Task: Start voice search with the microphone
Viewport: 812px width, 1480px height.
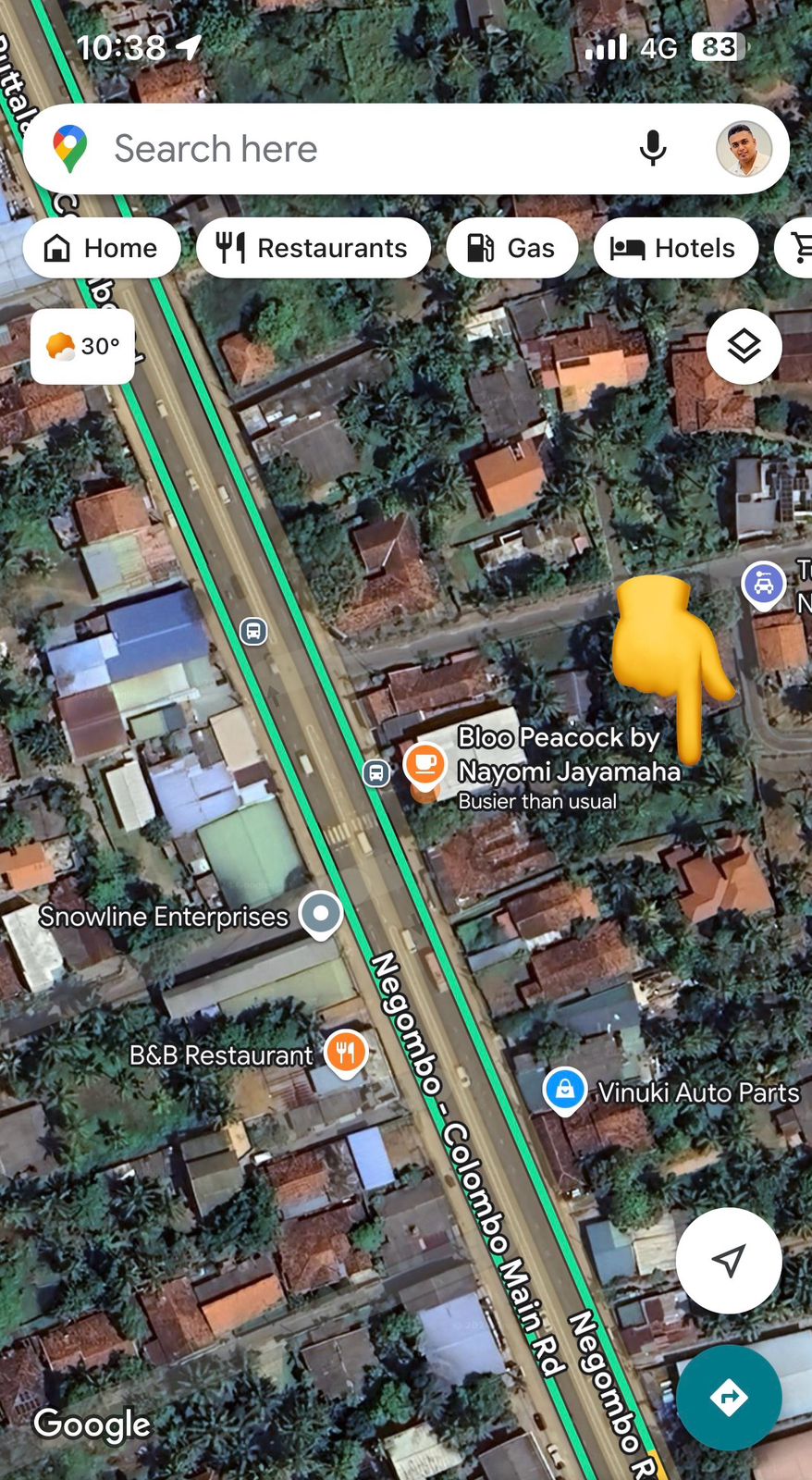Action: 653,149
